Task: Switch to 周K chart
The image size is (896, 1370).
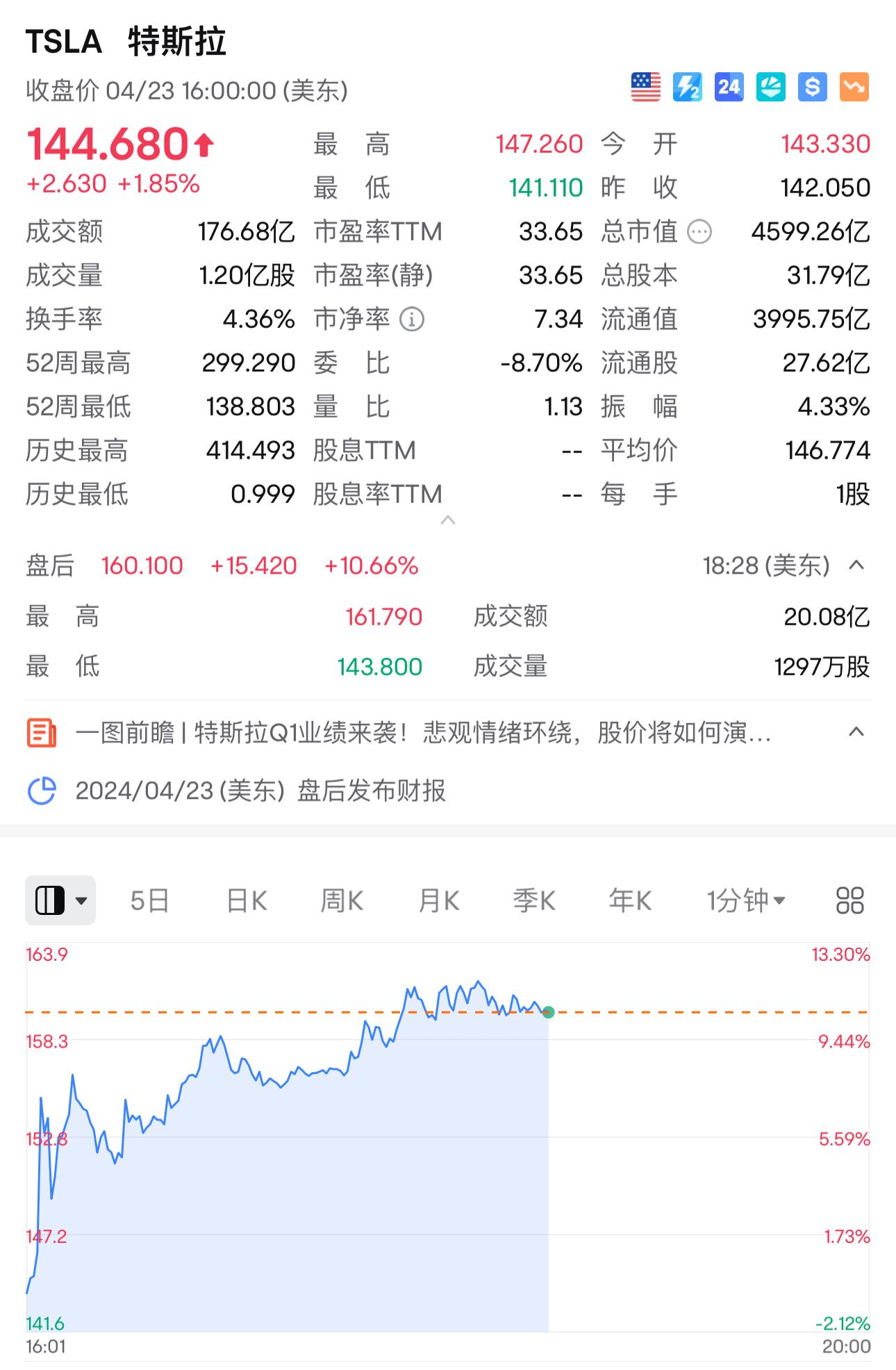Action: [x=342, y=900]
